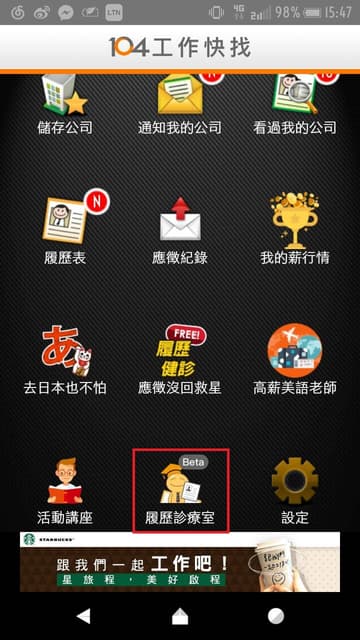The width and height of the screenshot is (360, 640).
Task: Open 看過我的公司 list
Action: point(295,105)
